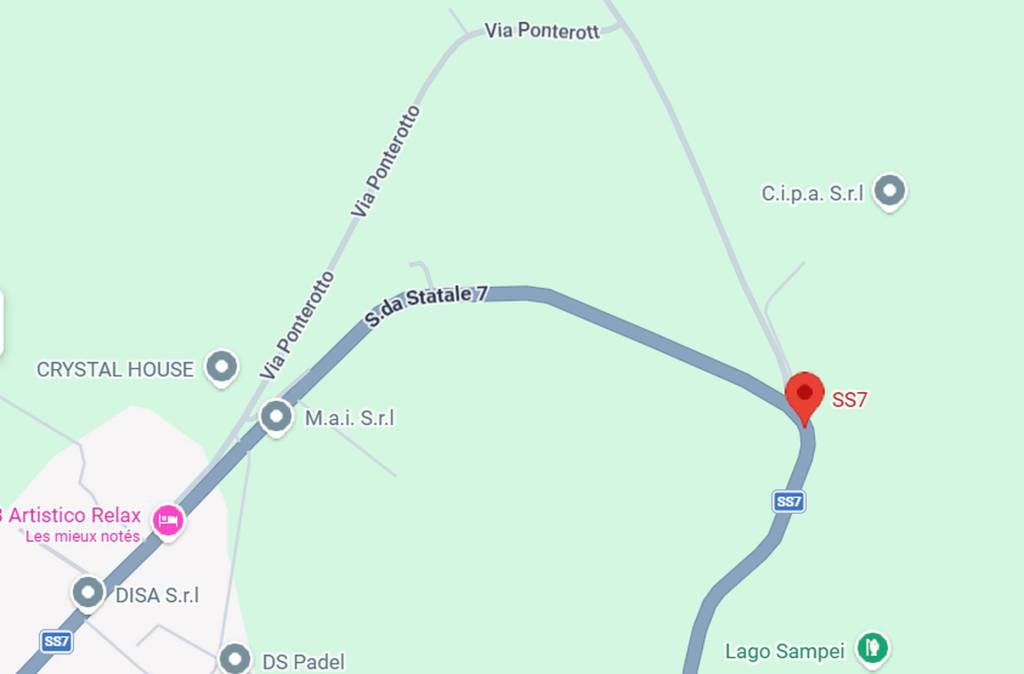This screenshot has width=1024, height=674.
Task: Select the CRYSTAL HOUSE marker
Action: [x=221, y=367]
